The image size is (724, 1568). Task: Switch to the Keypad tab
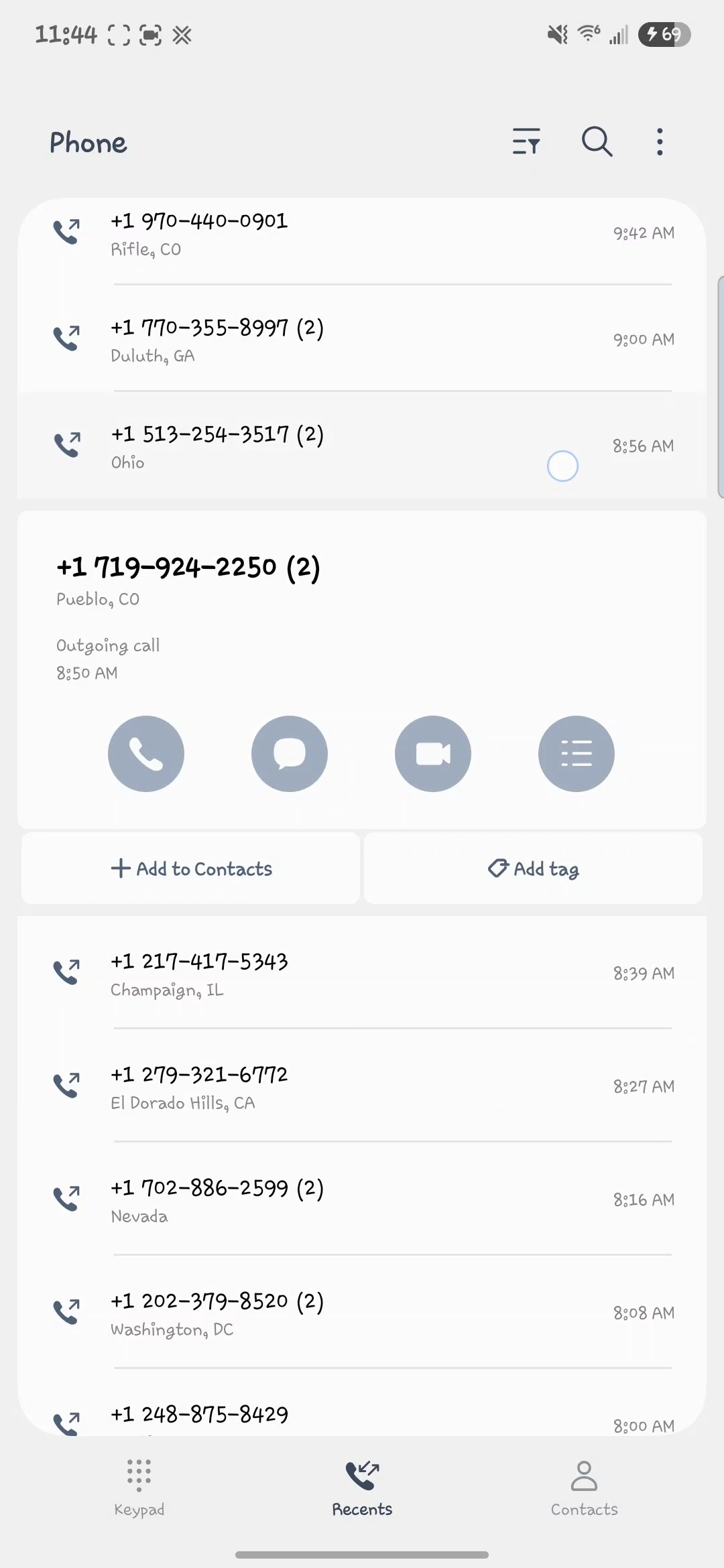coord(139,1488)
